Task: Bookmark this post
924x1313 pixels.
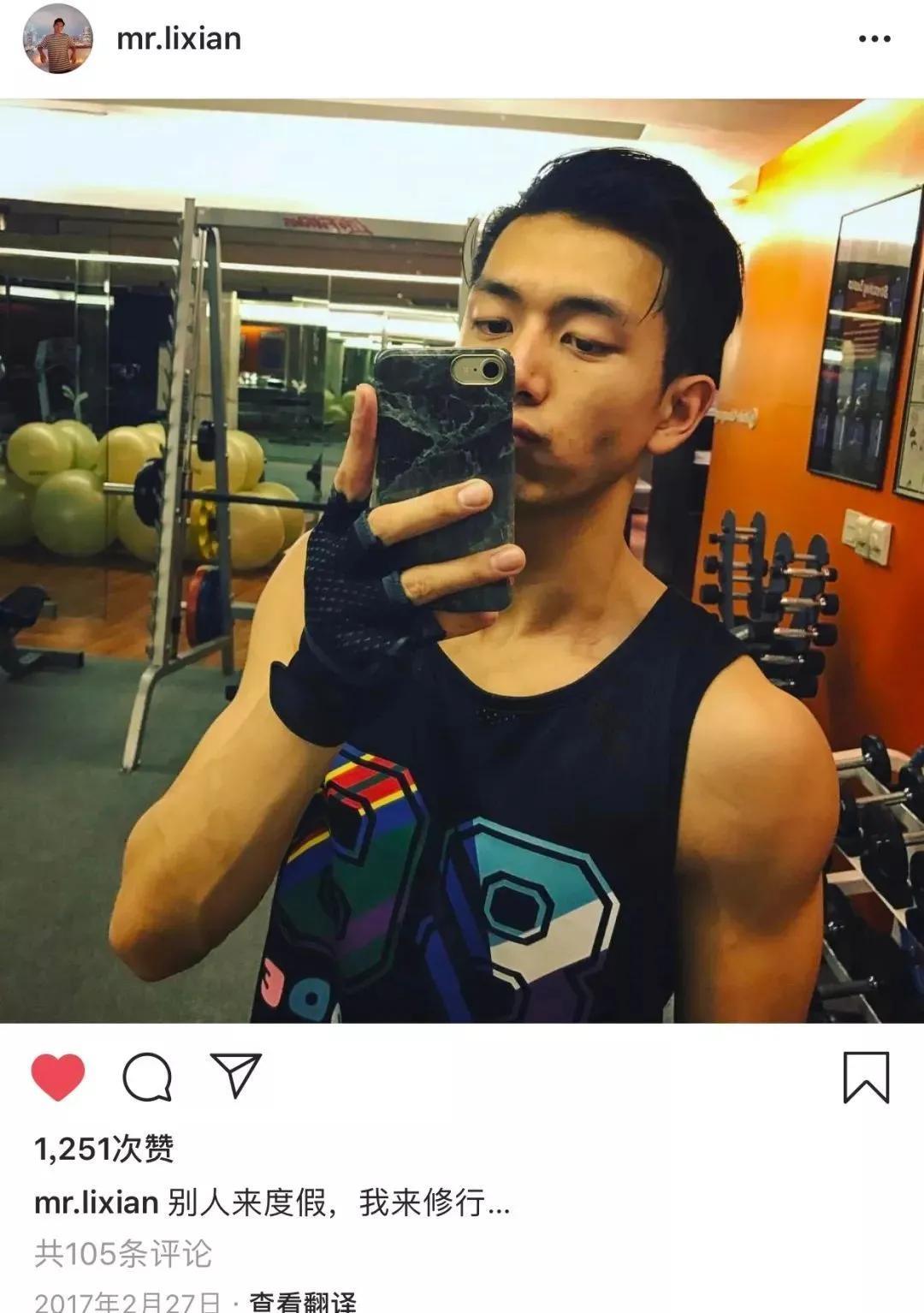Action: coord(866,1077)
